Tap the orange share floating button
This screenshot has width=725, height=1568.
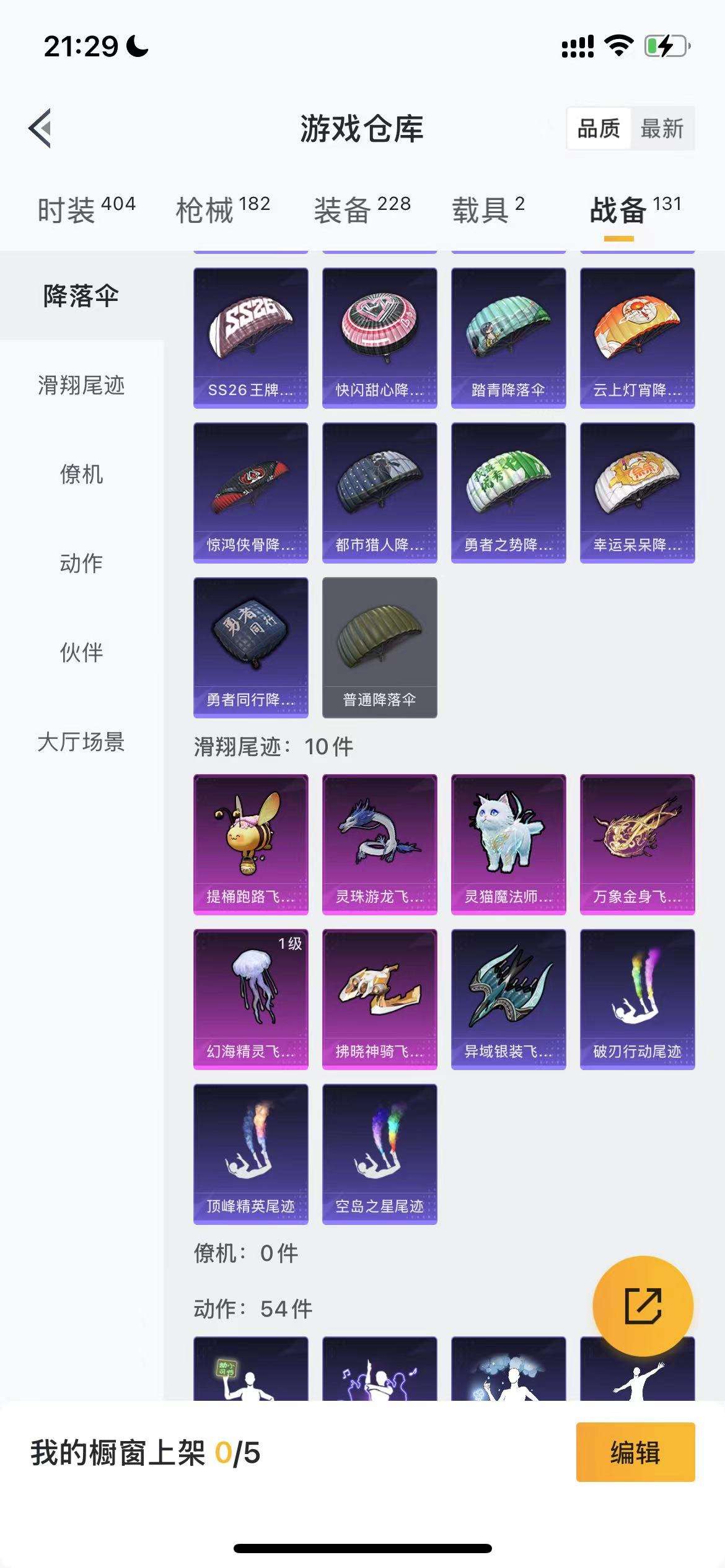pyautogui.click(x=643, y=1306)
